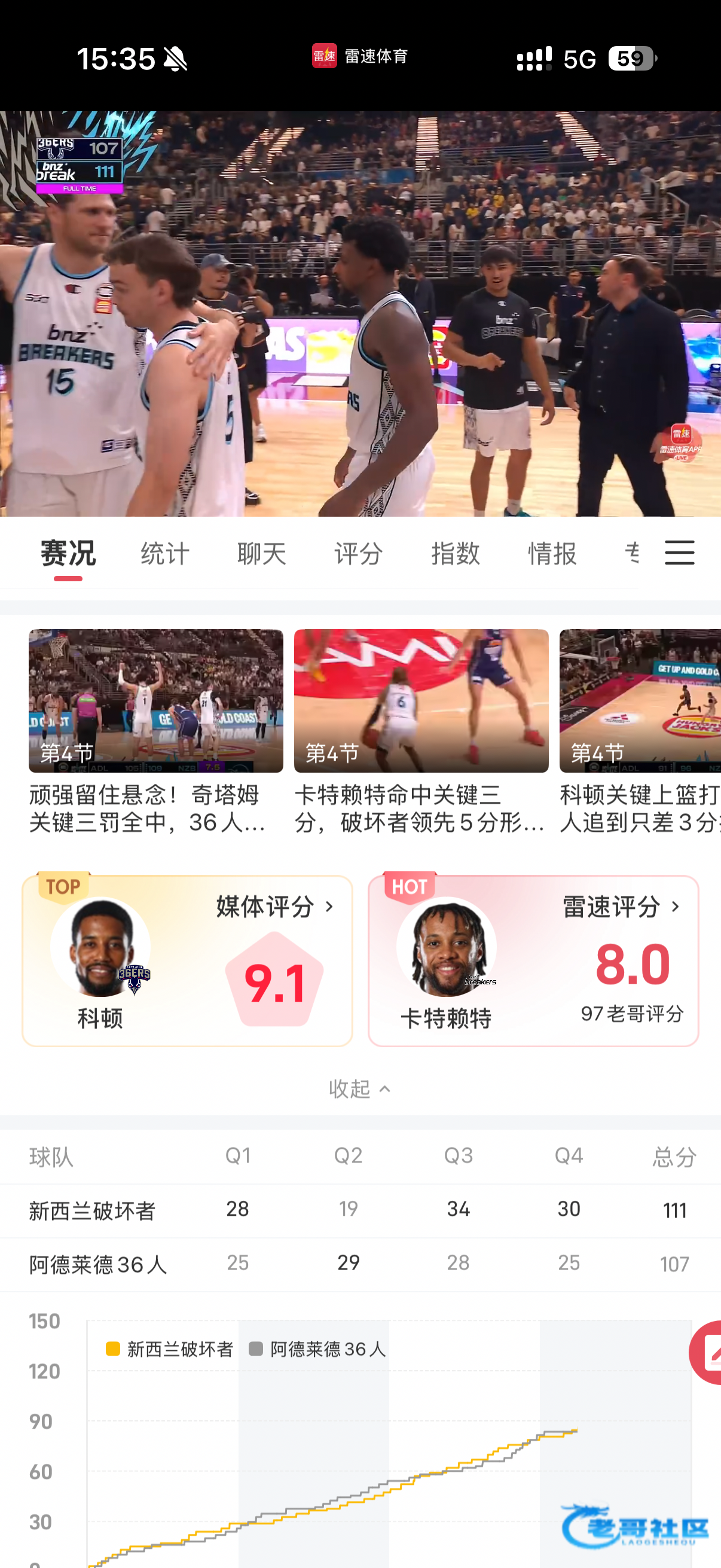Screen dimensions: 721x1568
Task: Open the tab list menu icon
Action: [679, 552]
